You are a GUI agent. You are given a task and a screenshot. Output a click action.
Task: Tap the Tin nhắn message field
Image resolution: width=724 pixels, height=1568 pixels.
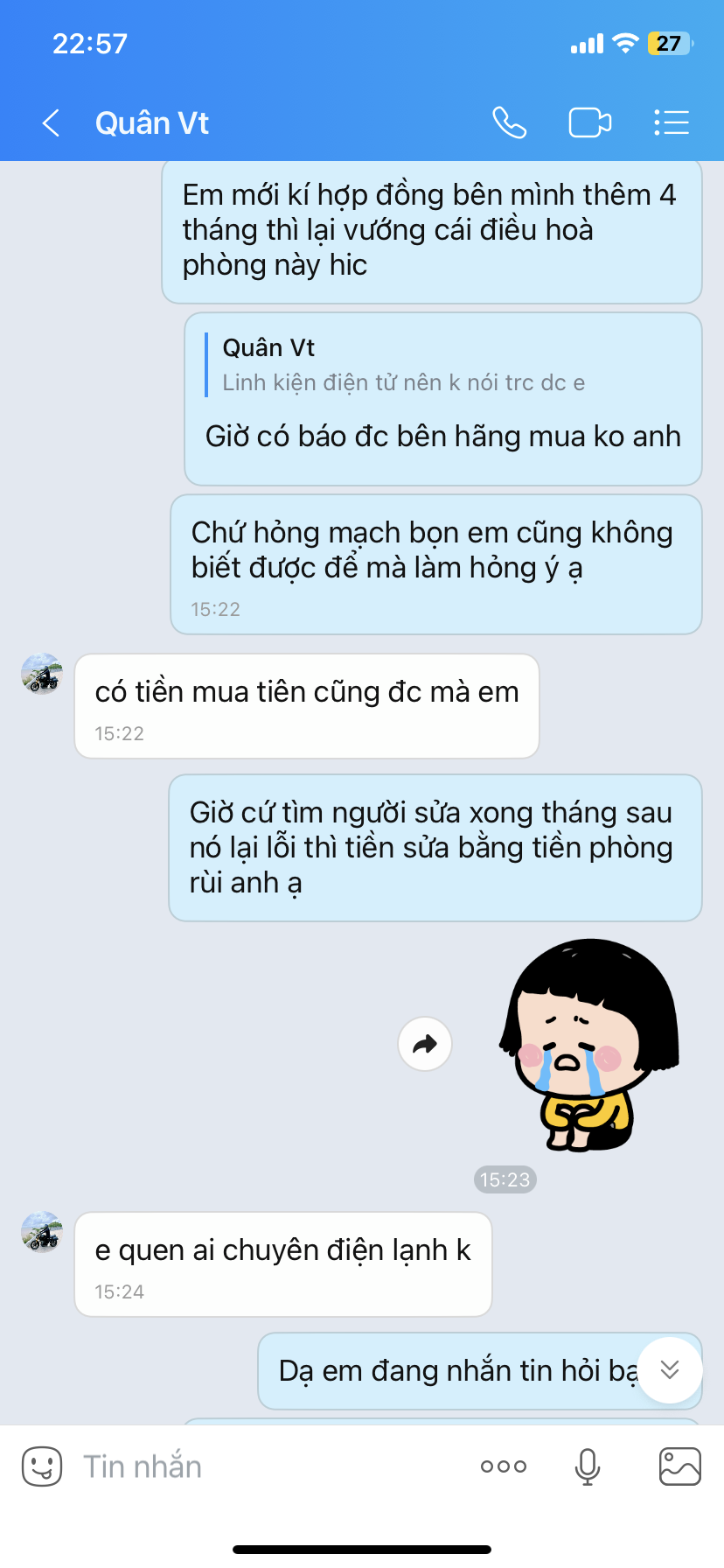click(x=262, y=1466)
